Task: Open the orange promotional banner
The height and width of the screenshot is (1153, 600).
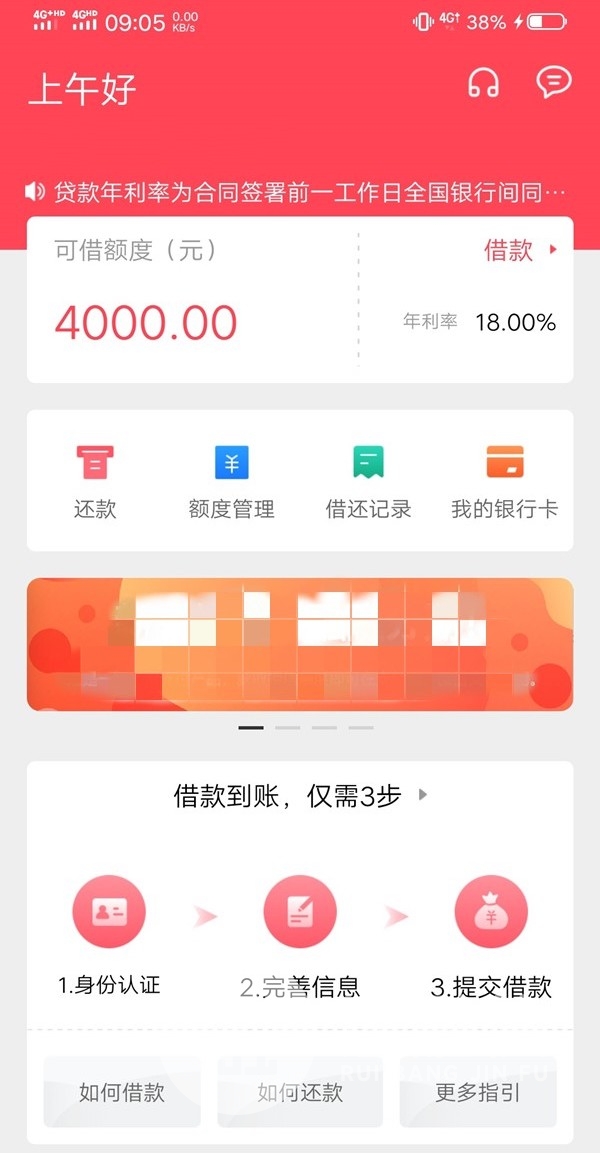Action: pyautogui.click(x=300, y=644)
